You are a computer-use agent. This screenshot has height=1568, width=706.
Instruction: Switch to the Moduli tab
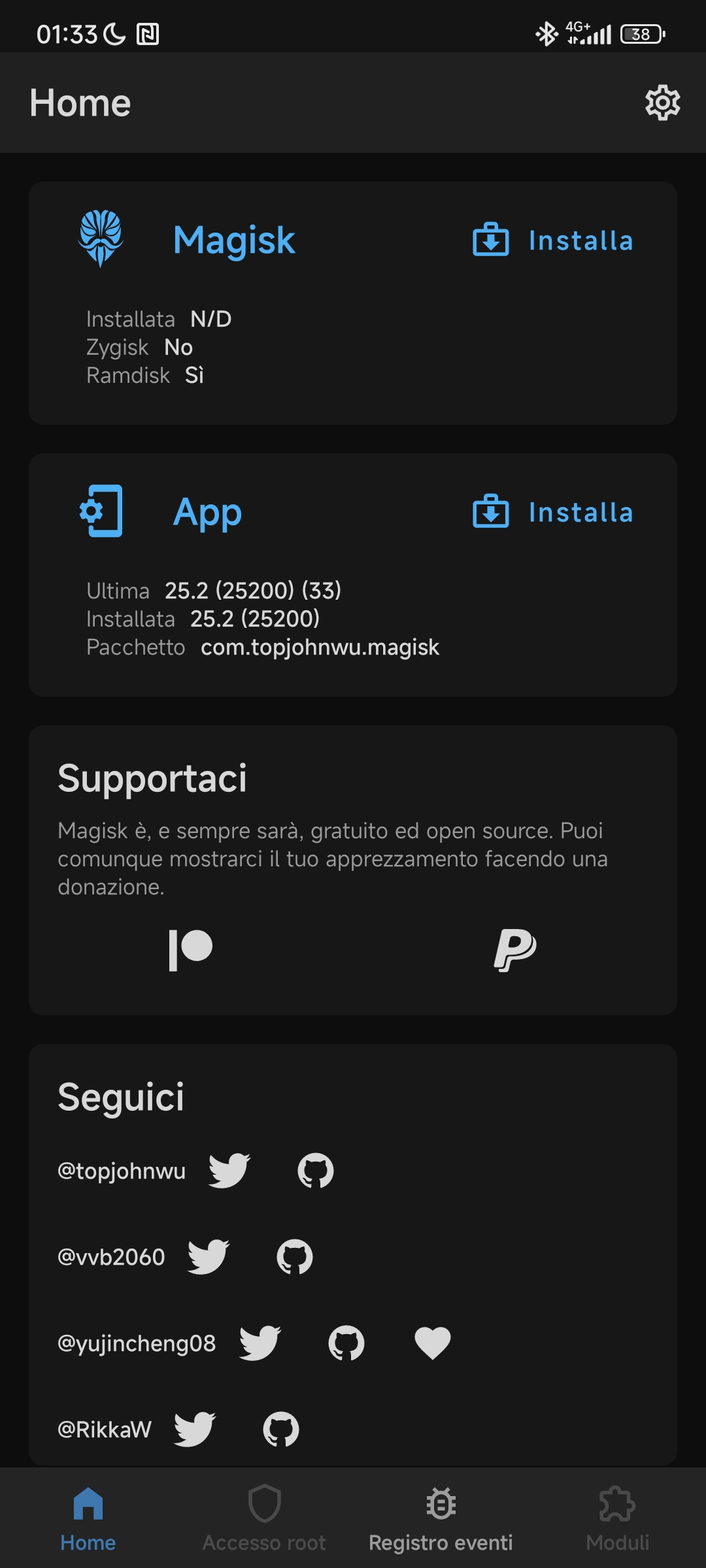(618, 1518)
